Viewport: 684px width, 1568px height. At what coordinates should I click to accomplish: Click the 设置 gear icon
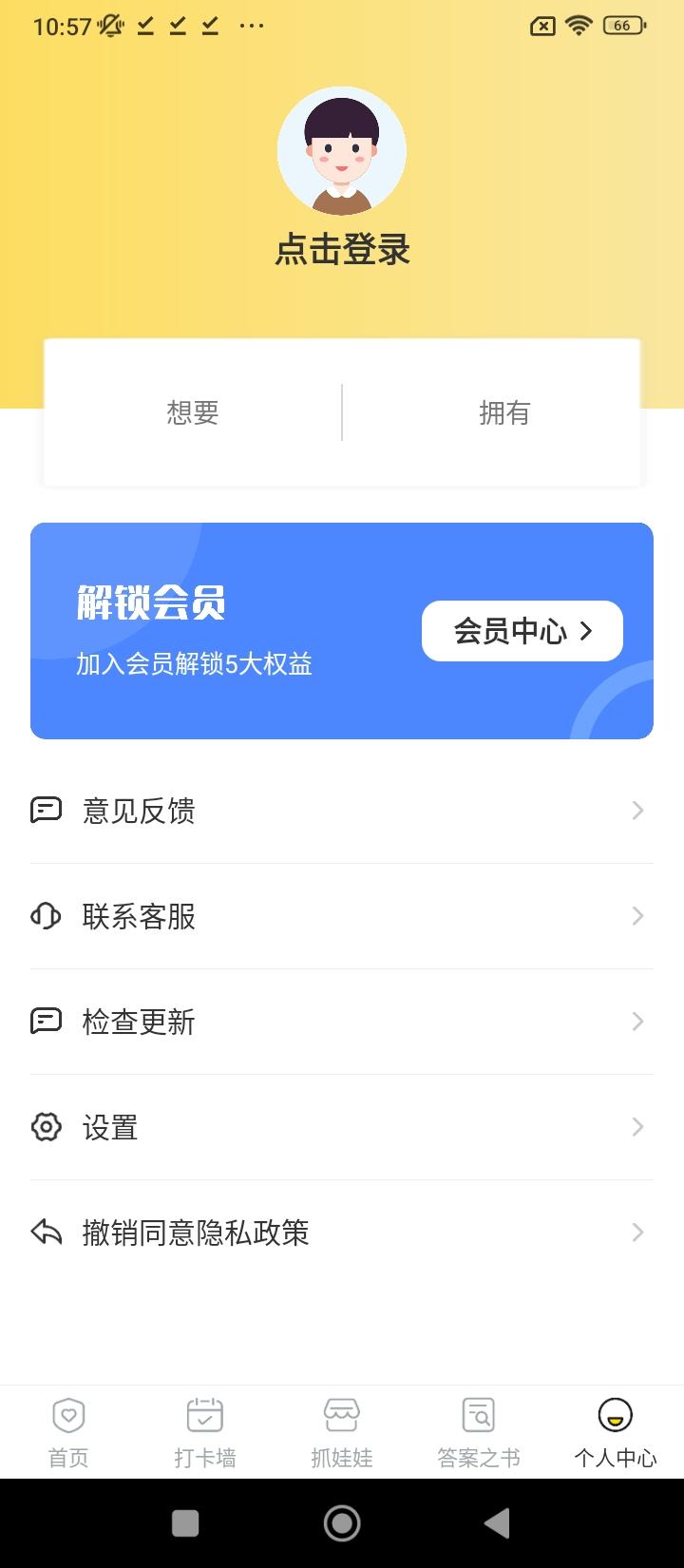click(x=46, y=1127)
